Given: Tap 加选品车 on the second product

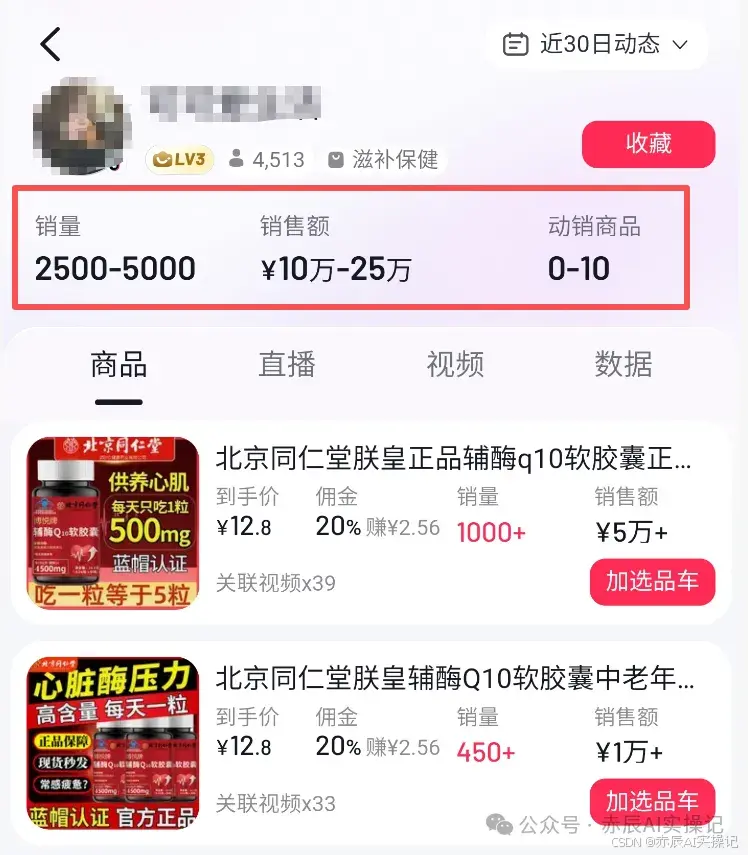Looking at the screenshot, I should [654, 801].
